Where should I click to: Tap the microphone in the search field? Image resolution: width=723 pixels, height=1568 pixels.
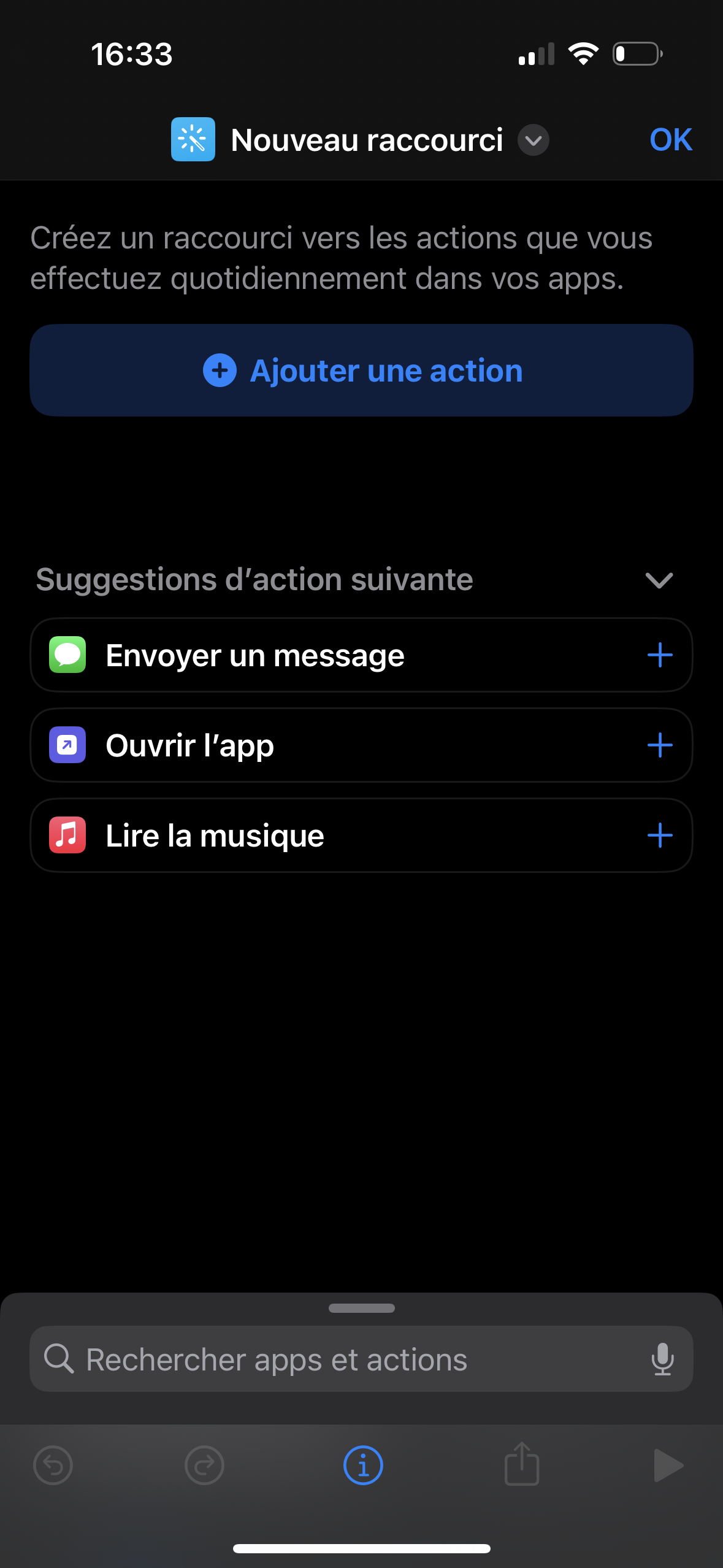(662, 1359)
